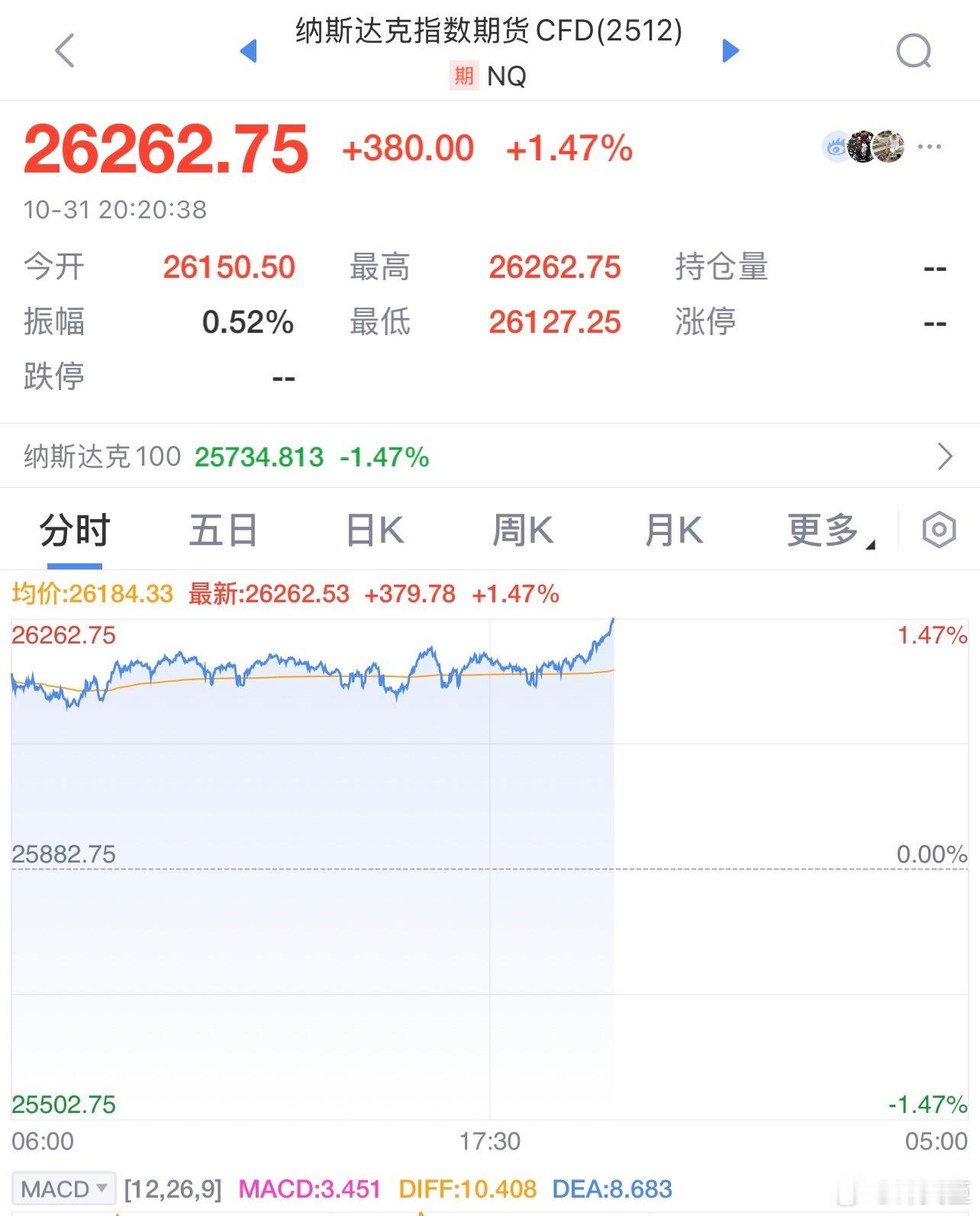Open the 更多 chart period dropdown
The image size is (980, 1216).
pyautogui.click(x=826, y=529)
